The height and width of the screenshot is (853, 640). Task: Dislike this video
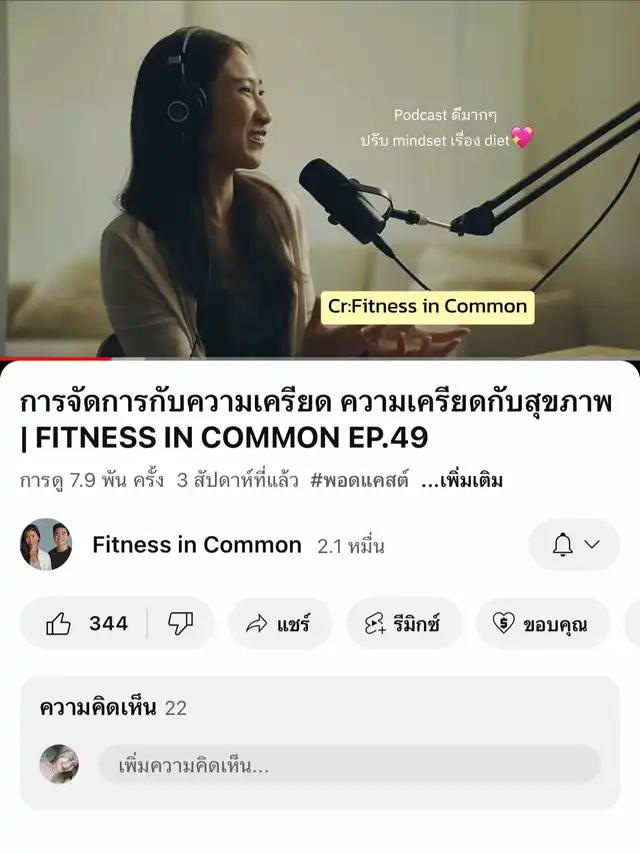coord(181,624)
